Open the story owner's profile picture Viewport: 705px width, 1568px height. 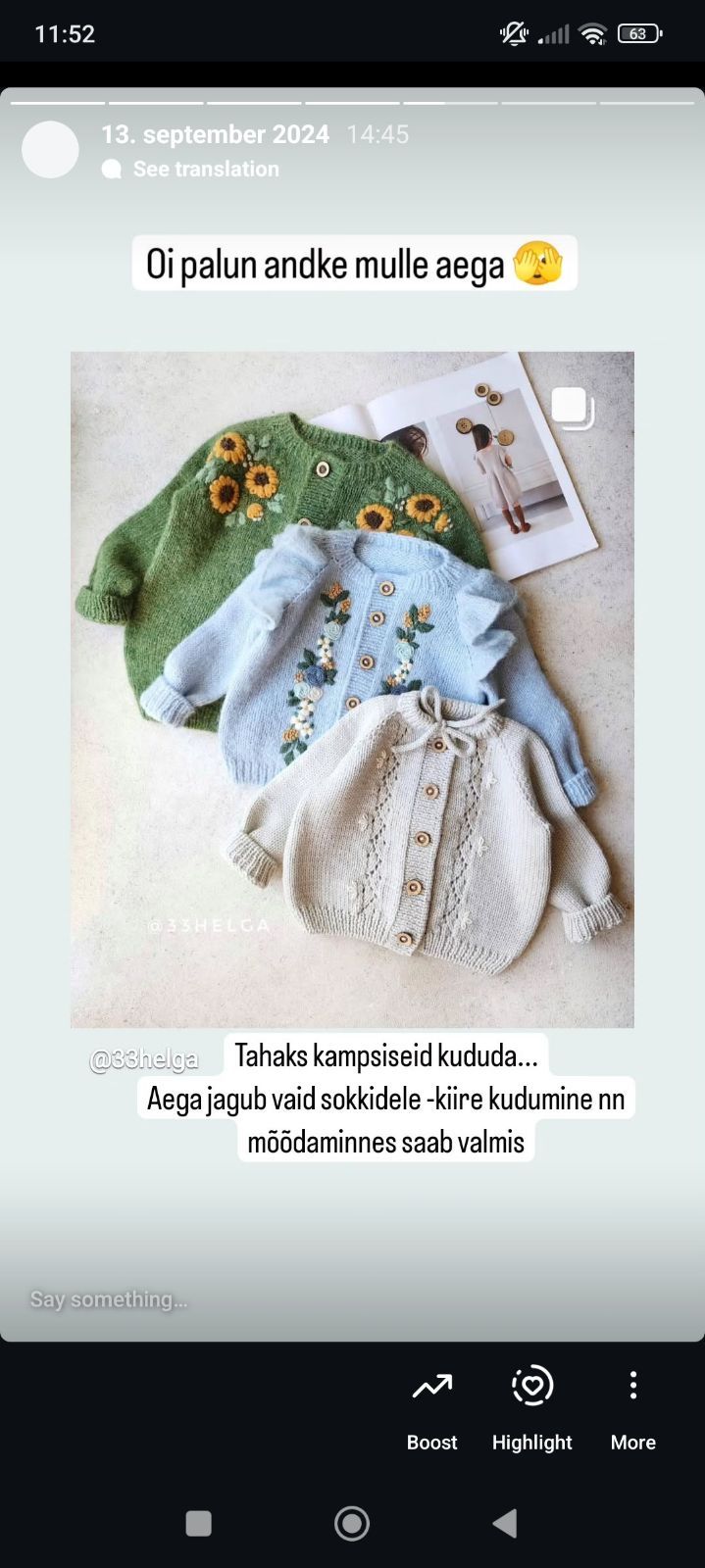[50, 150]
